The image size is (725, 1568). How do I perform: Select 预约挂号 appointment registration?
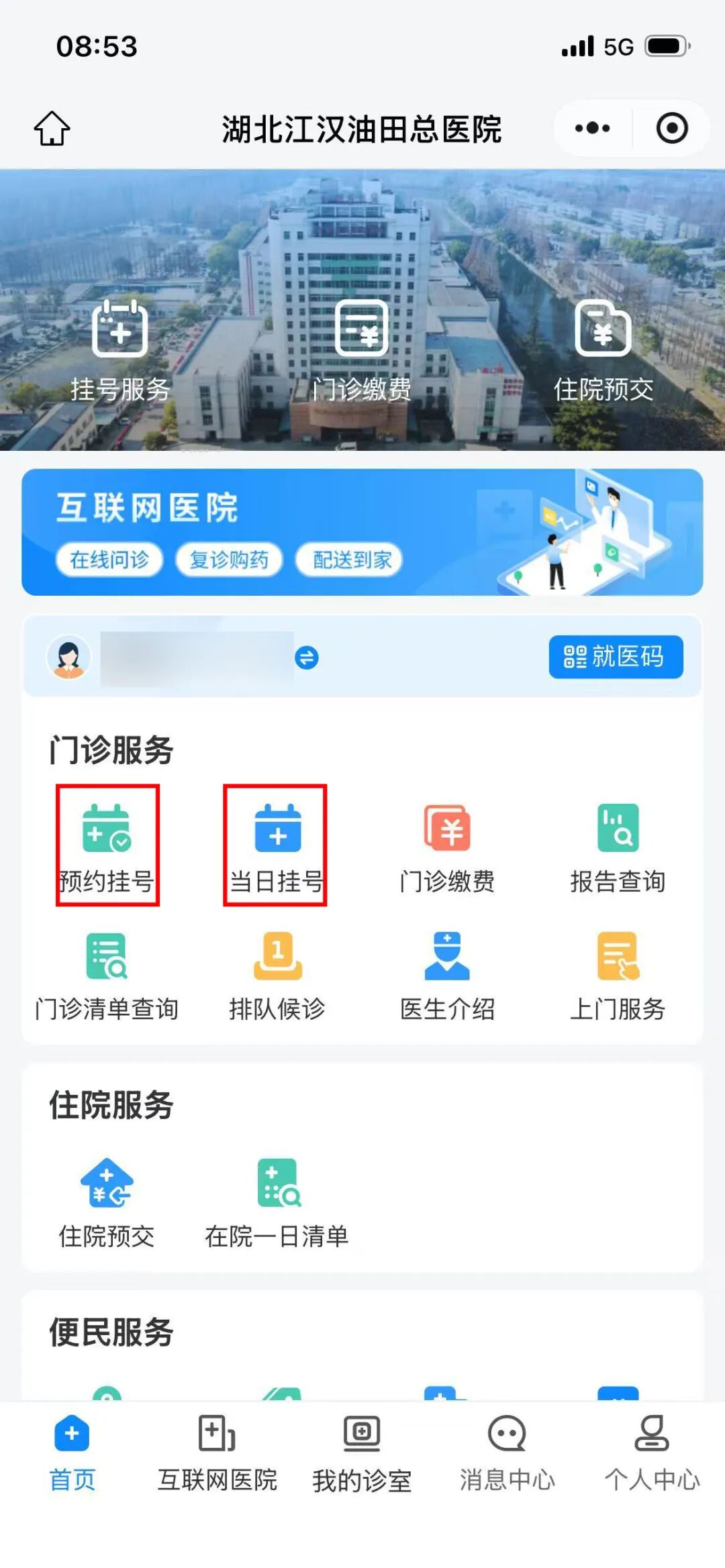point(107,845)
